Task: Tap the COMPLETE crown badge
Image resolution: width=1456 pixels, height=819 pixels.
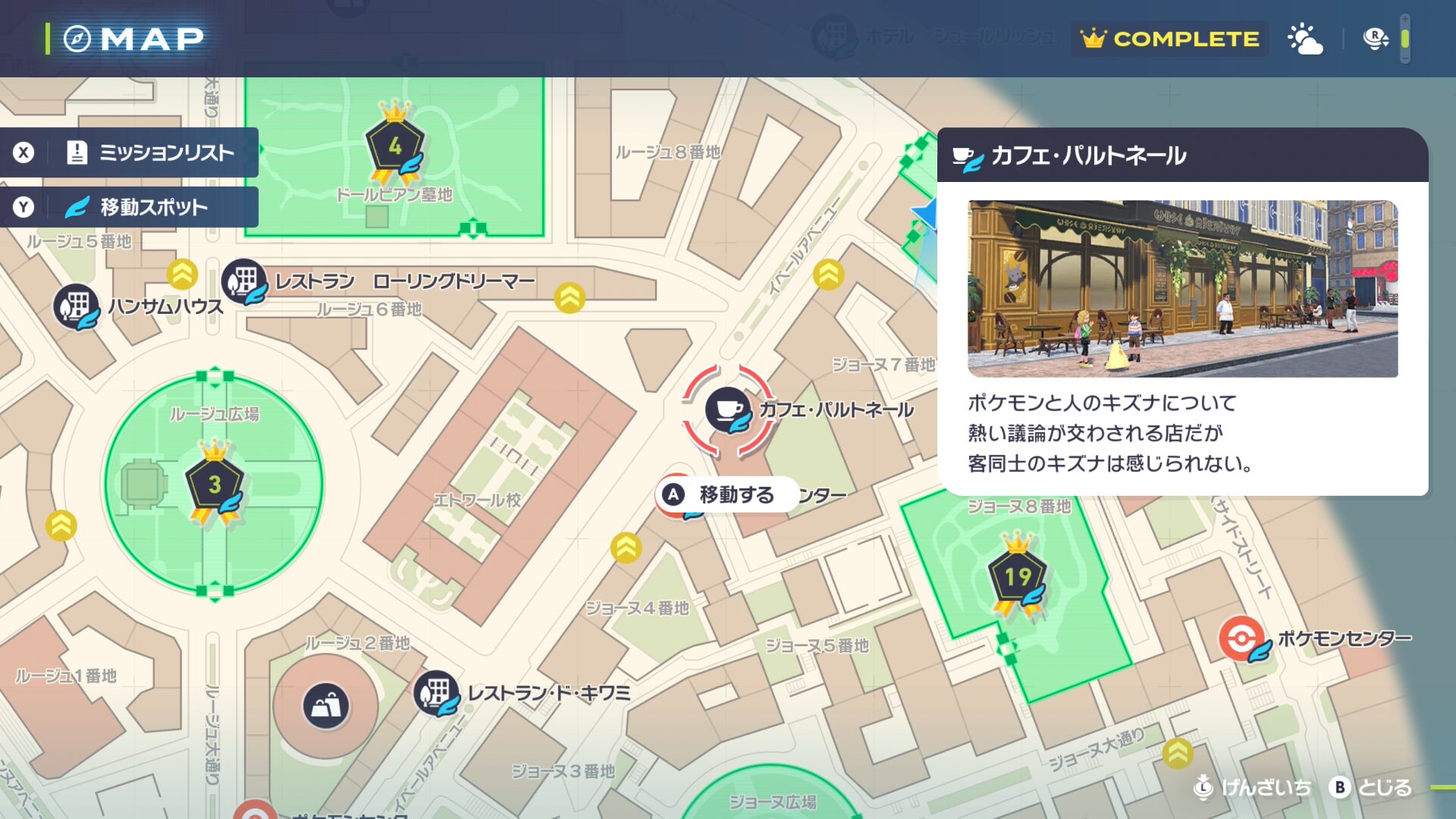Action: pyautogui.click(x=1170, y=39)
